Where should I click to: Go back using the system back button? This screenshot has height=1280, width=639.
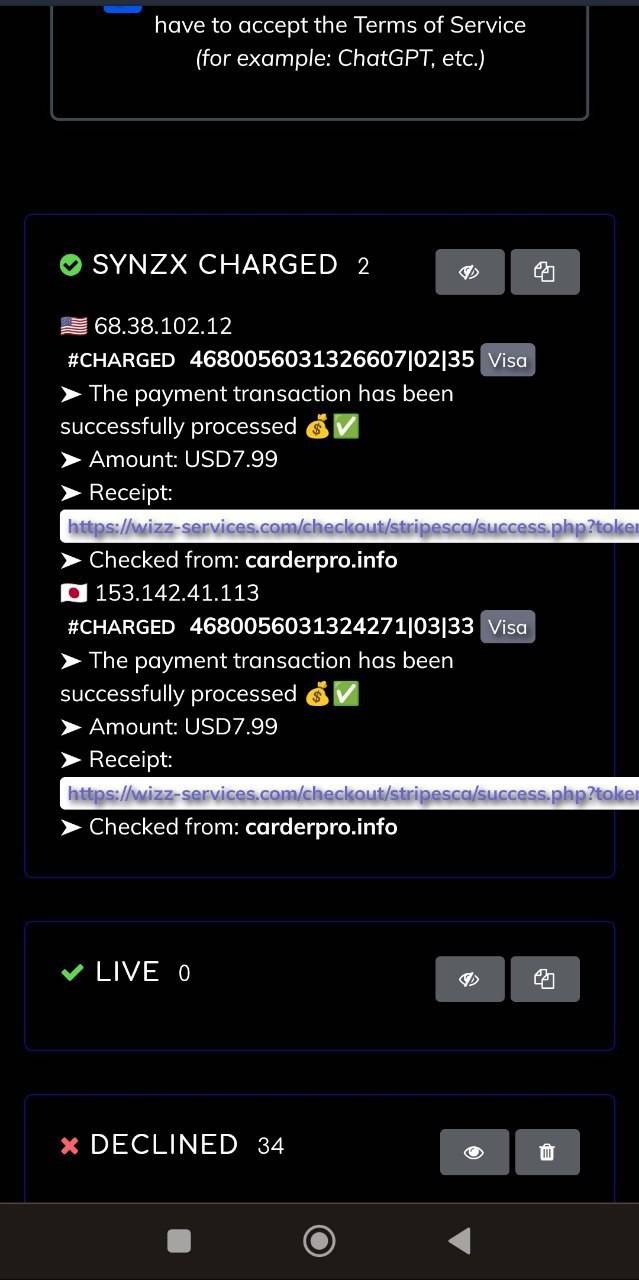coord(459,1241)
